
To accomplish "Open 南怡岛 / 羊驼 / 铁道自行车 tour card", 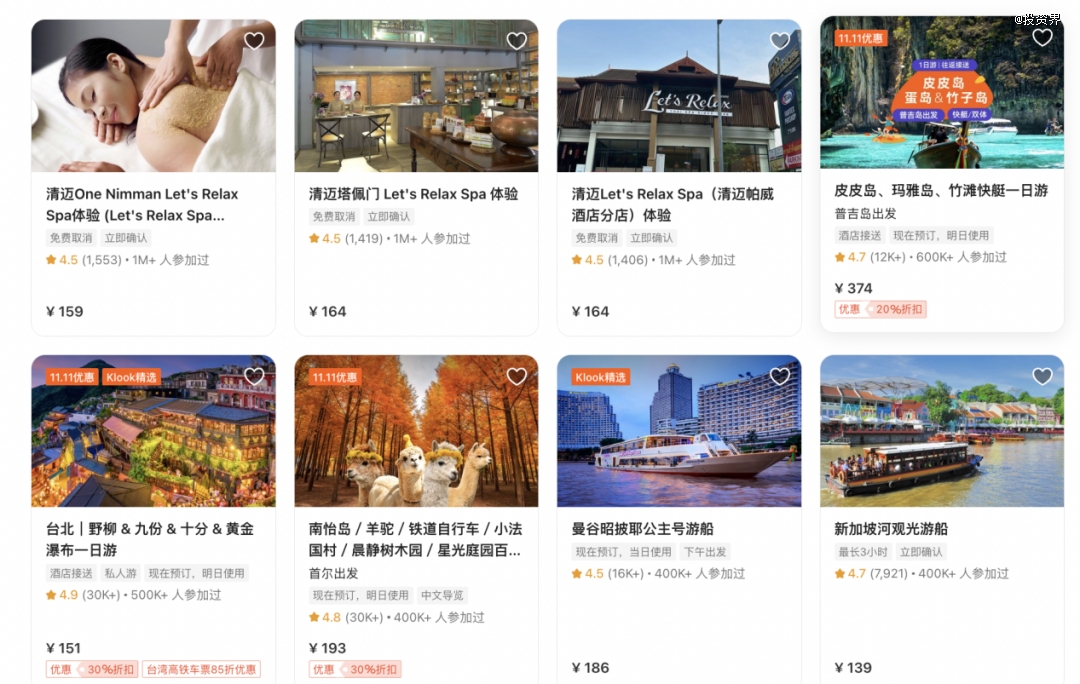I will (x=415, y=539).
